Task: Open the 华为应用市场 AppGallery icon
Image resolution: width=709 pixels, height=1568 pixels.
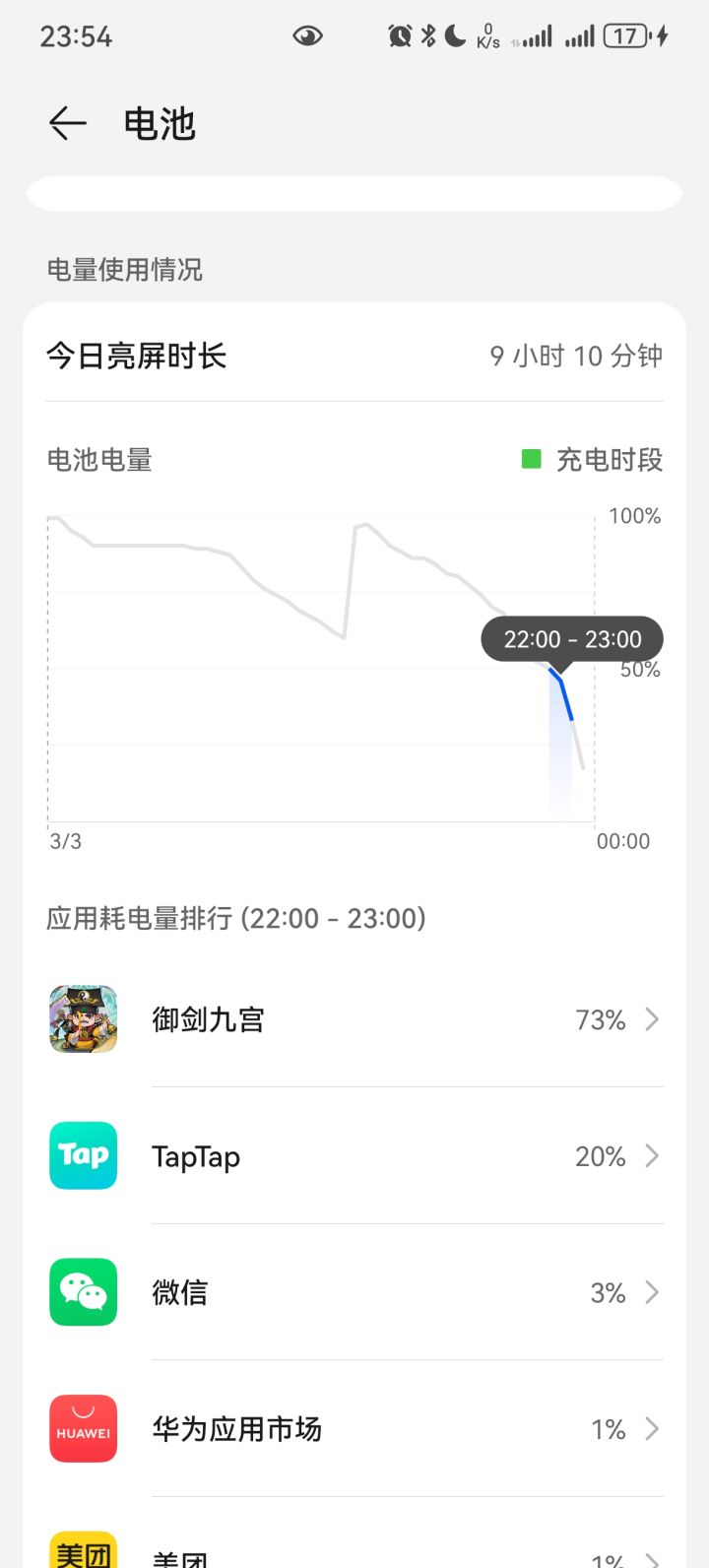Action: point(83,1428)
